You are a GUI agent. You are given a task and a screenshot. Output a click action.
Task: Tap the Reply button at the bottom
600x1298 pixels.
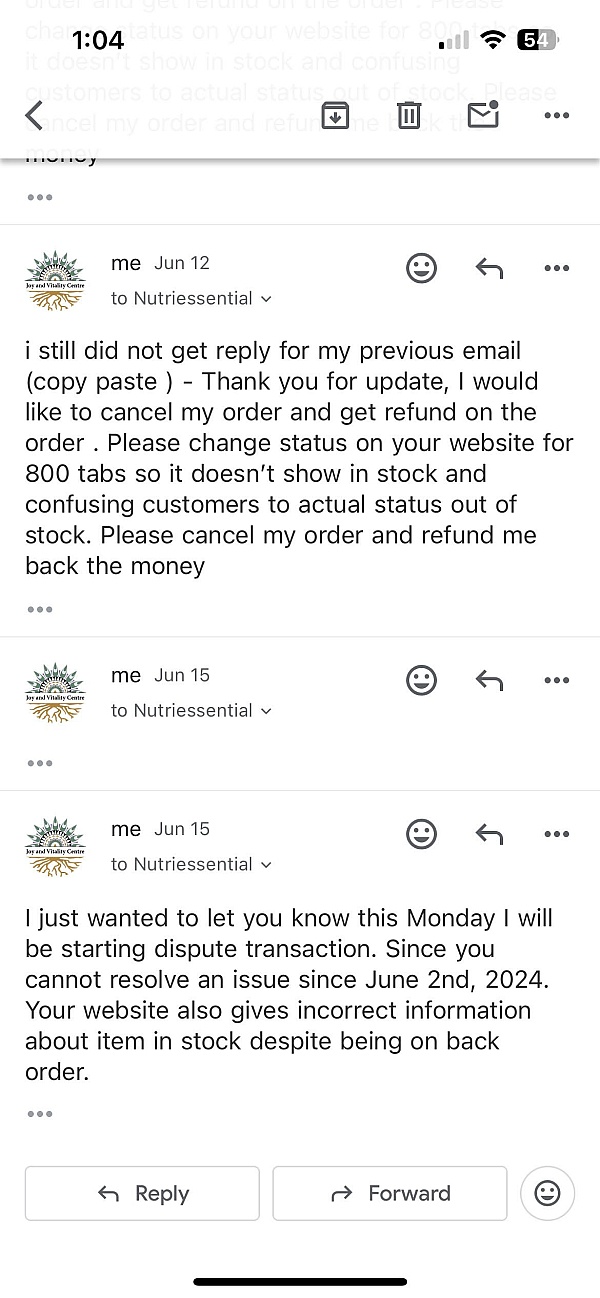(x=142, y=1193)
